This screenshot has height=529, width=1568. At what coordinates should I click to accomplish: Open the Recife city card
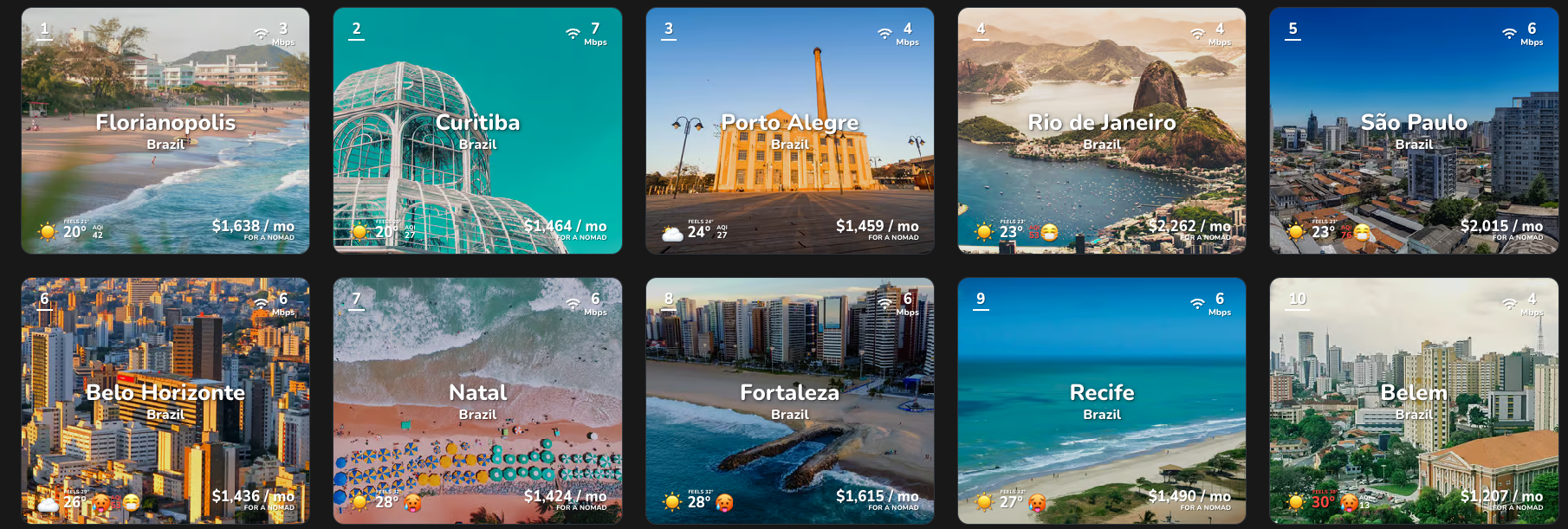pyautogui.click(x=1101, y=400)
